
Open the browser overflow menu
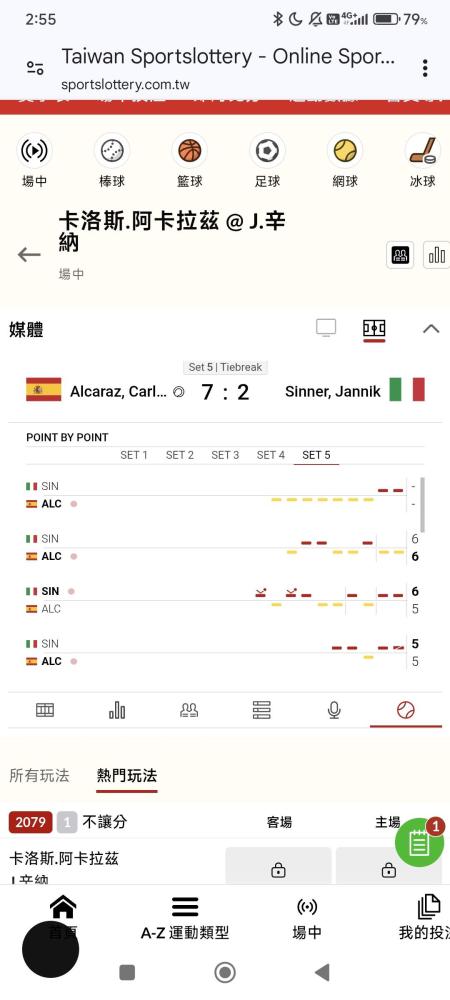(x=425, y=68)
